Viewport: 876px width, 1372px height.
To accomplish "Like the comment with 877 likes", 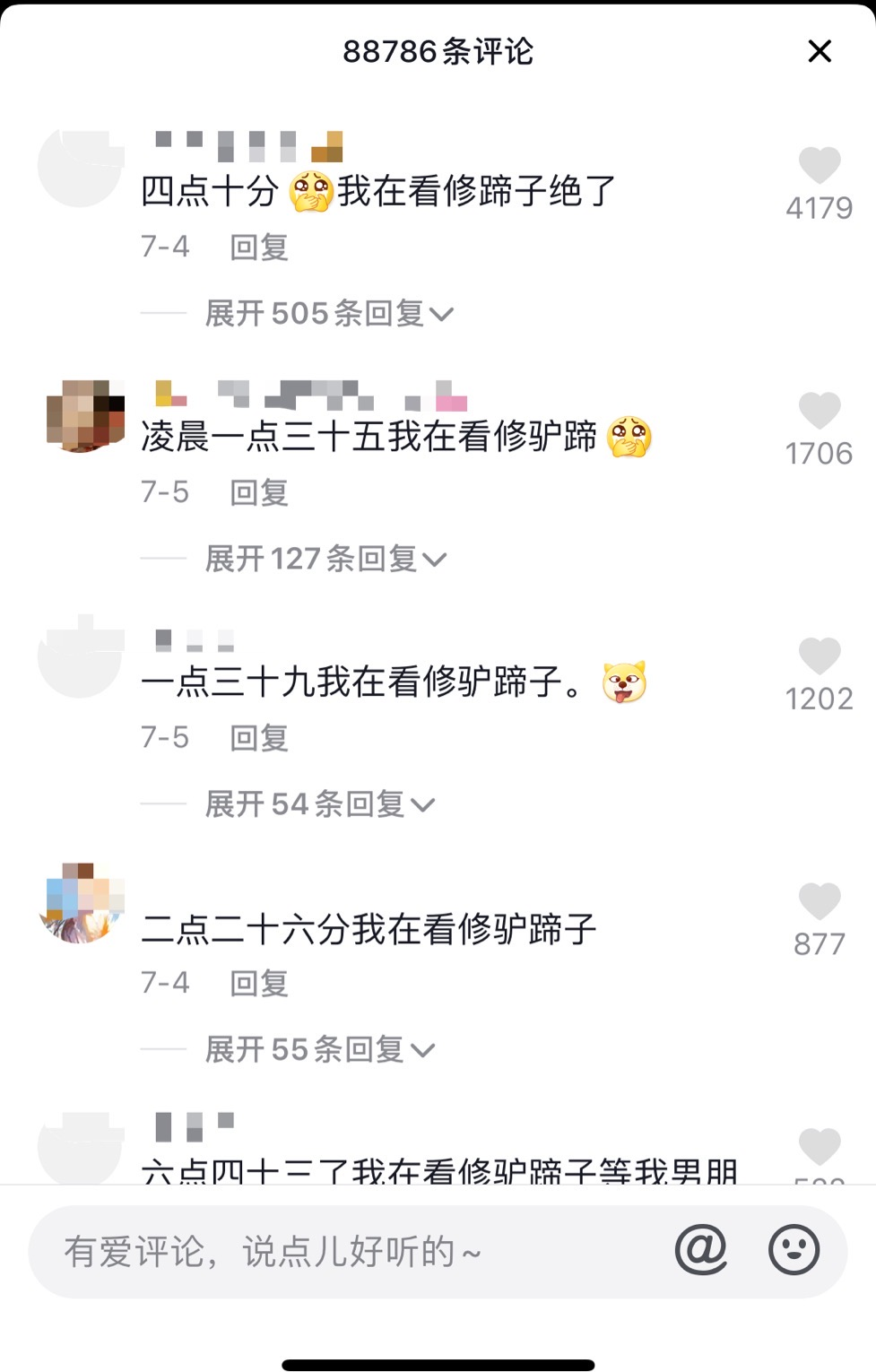I will tap(819, 901).
